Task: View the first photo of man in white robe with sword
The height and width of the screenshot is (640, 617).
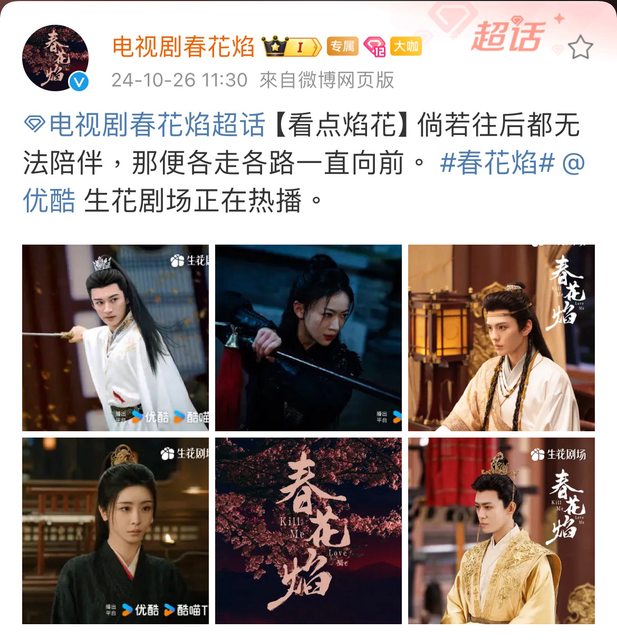Action: 115,337
